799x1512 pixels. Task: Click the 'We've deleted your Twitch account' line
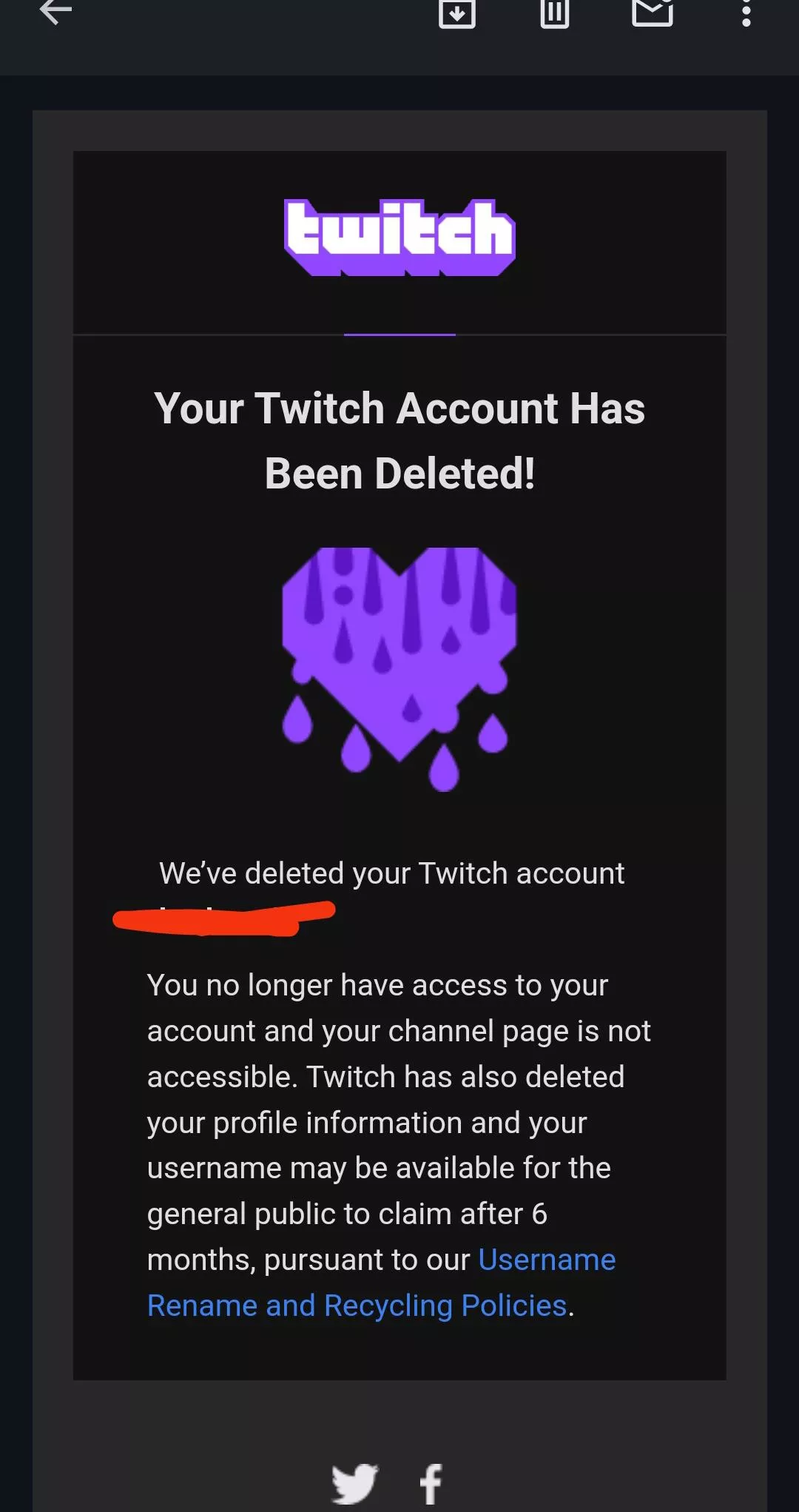[x=391, y=873]
